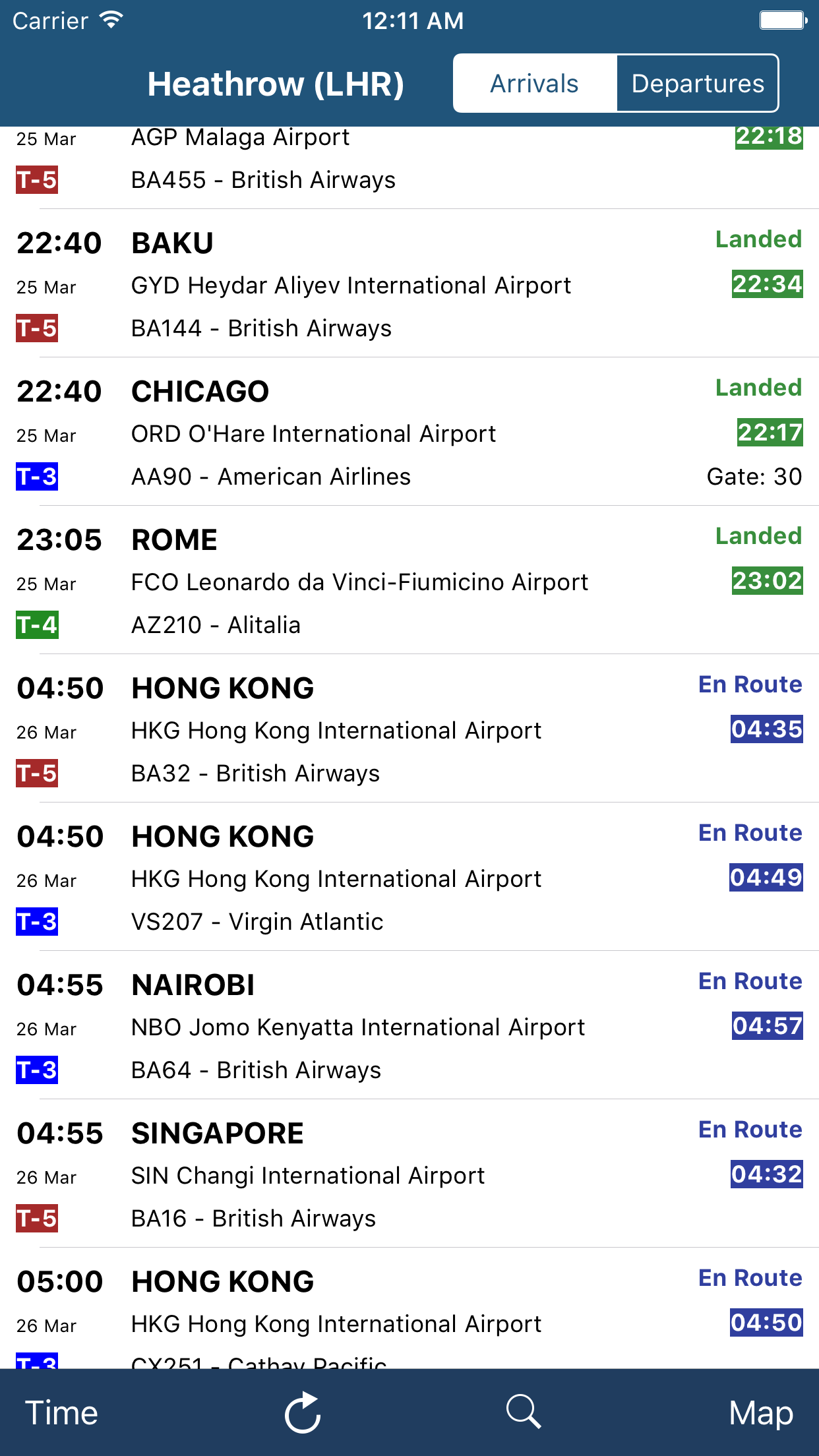The width and height of the screenshot is (819, 1456).
Task: Open Nairobi flight BA64 row
Action: [409, 1027]
